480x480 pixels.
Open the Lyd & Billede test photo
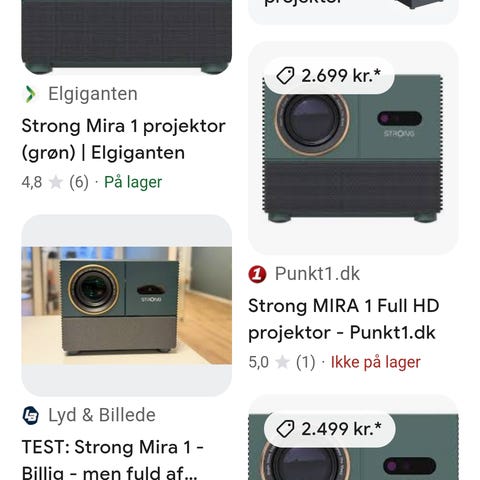(x=127, y=306)
